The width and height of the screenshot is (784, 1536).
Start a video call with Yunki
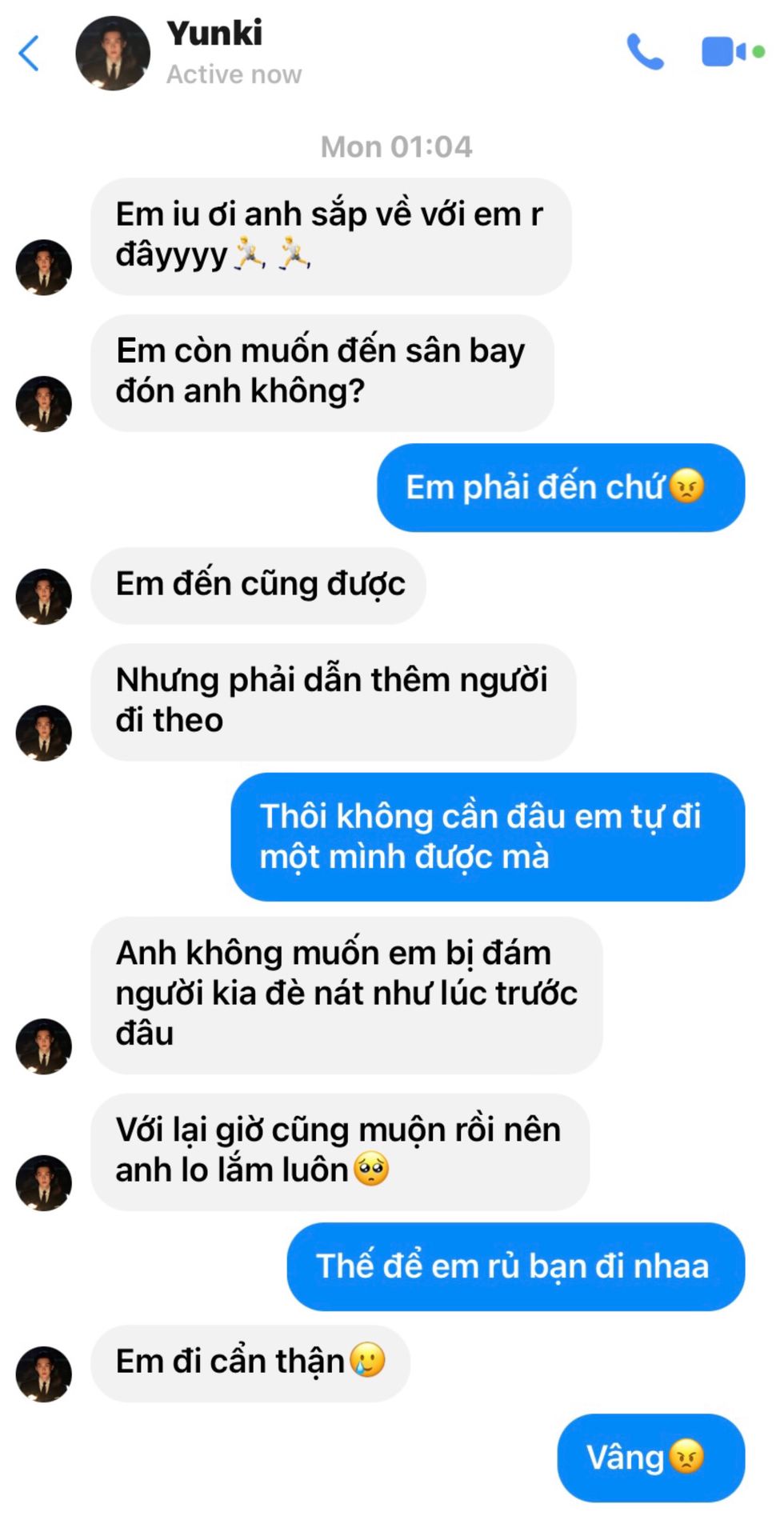[732, 52]
